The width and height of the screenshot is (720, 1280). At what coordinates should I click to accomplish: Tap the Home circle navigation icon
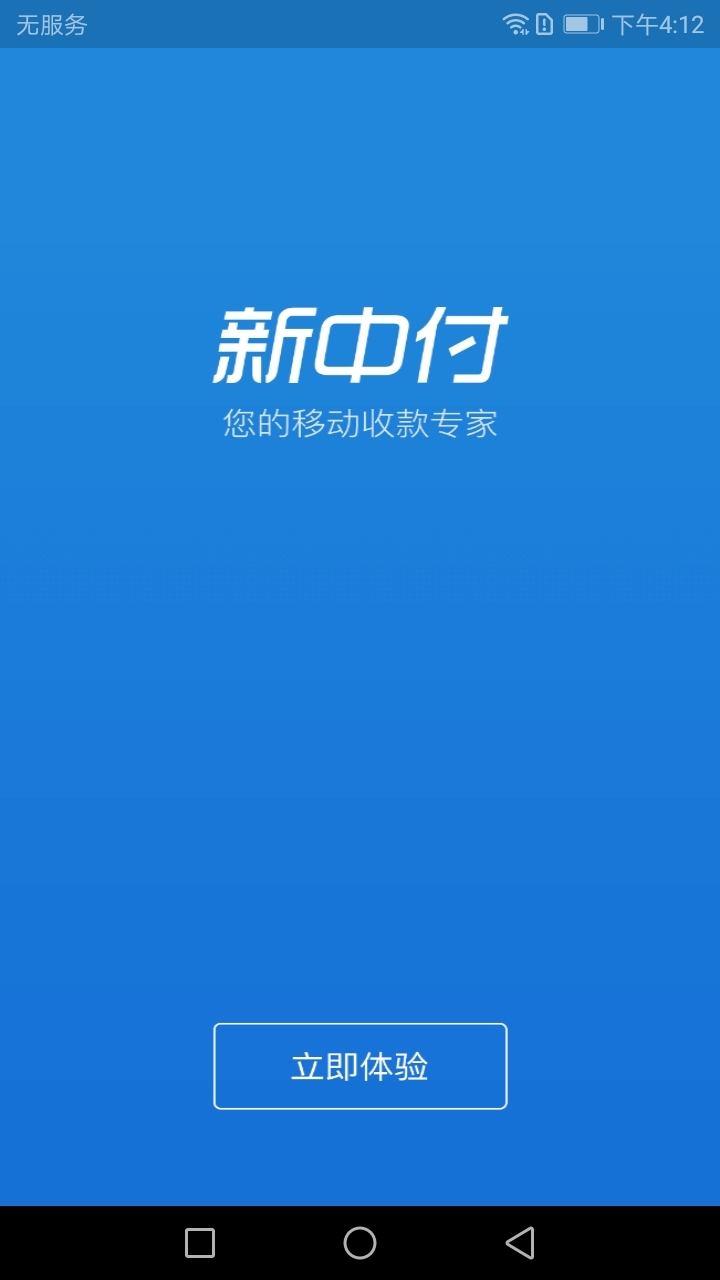(x=360, y=1243)
